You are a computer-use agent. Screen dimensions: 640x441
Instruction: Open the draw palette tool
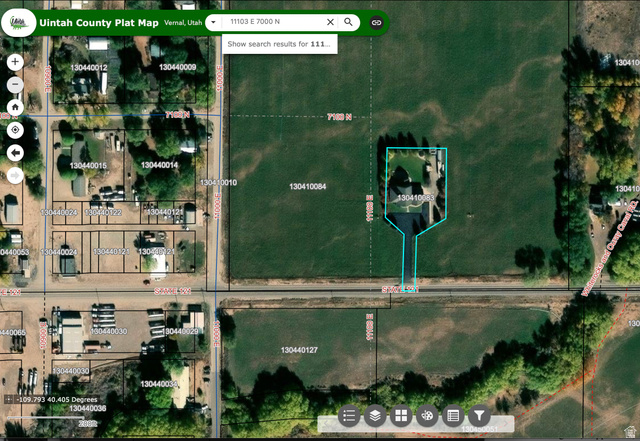pyautogui.click(x=427, y=415)
